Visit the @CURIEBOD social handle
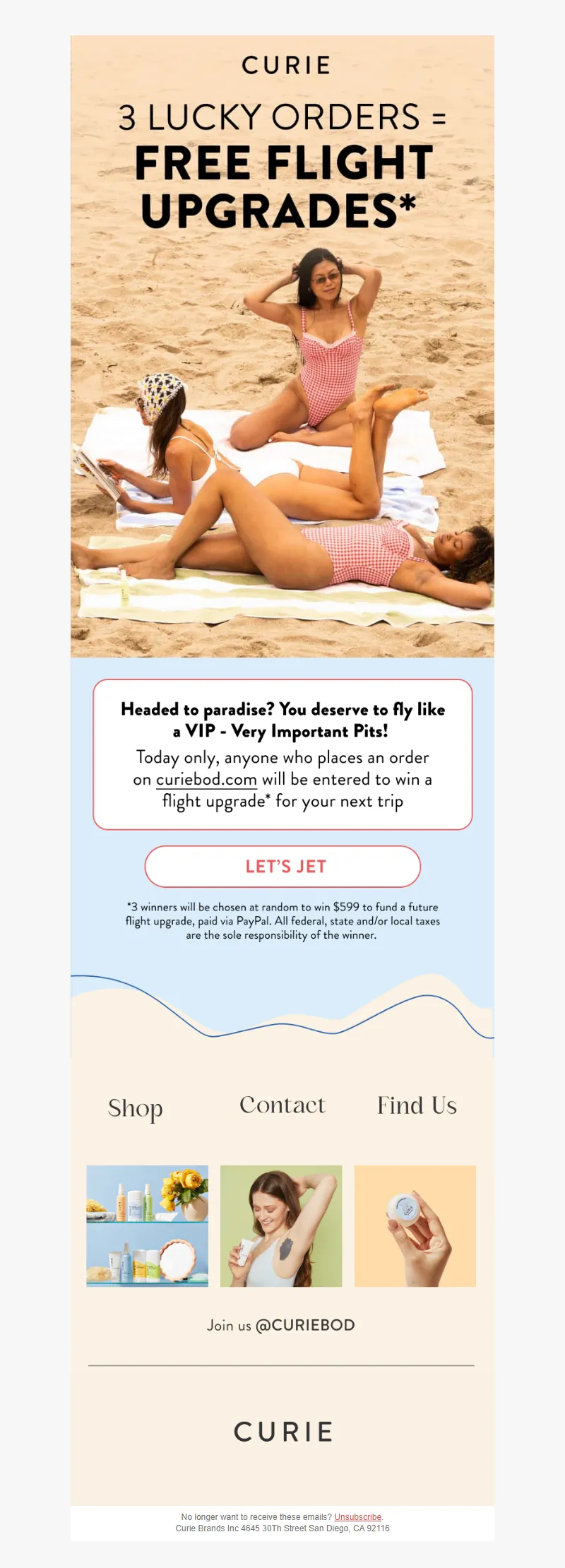The width and height of the screenshot is (565, 1568). pos(305,1325)
